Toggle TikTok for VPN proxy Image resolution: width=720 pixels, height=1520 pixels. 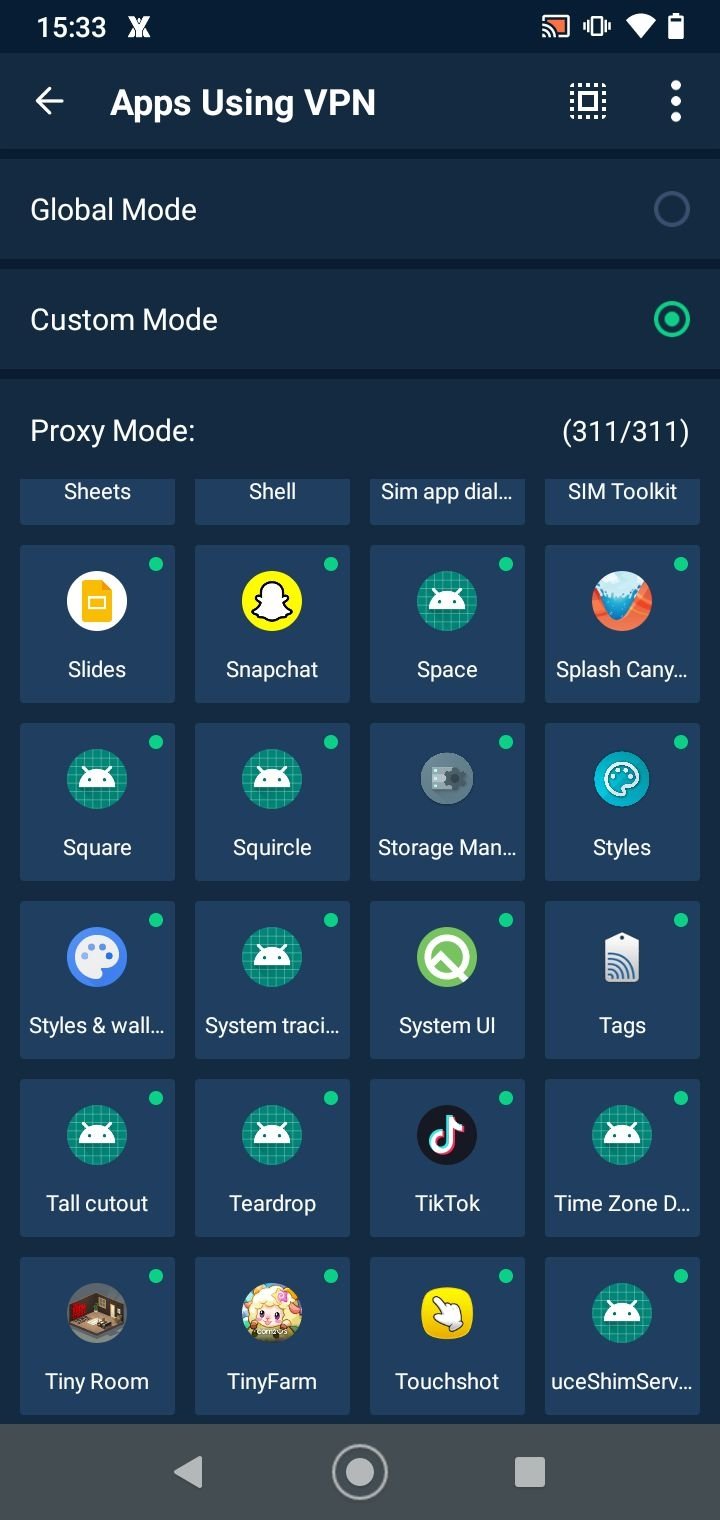pos(447,1157)
